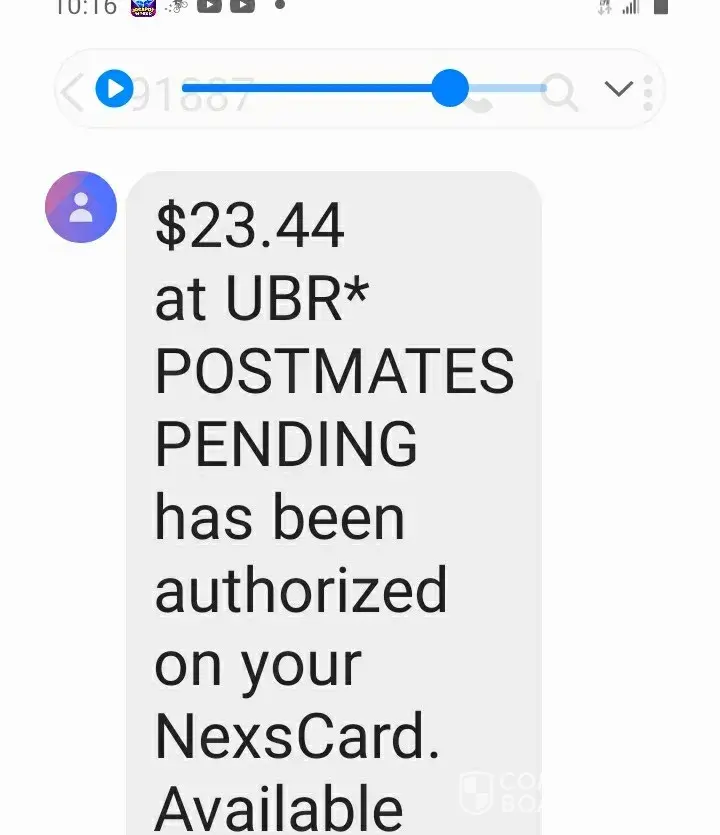
Task: Expand the player's down-chevron control
Action: coord(619,89)
